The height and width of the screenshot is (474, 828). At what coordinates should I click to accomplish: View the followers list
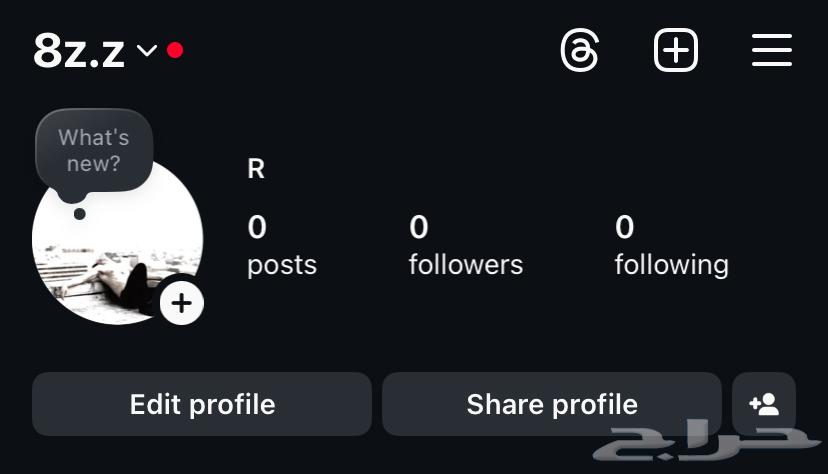(x=465, y=246)
